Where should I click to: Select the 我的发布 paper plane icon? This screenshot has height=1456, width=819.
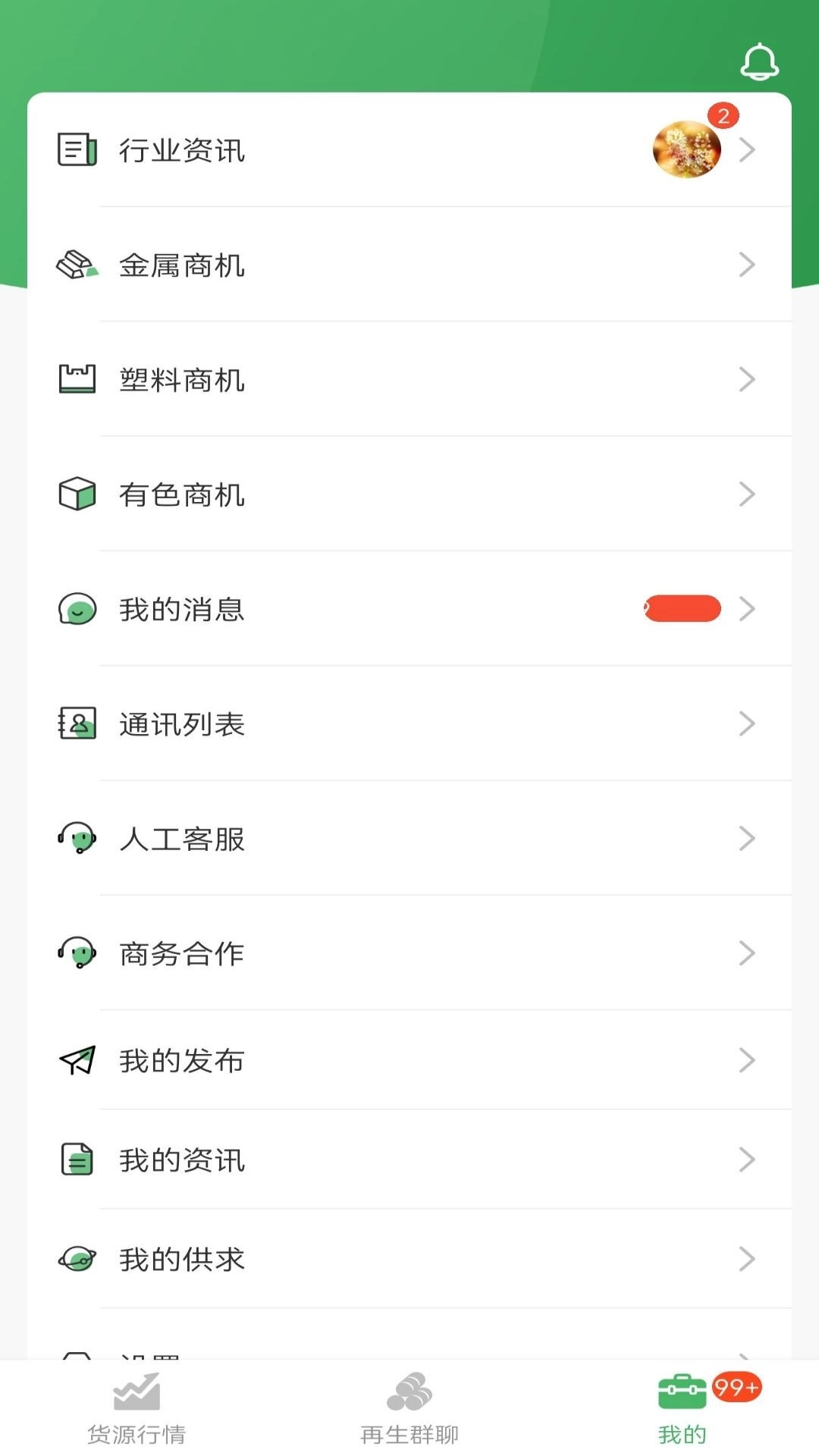pos(77,1062)
